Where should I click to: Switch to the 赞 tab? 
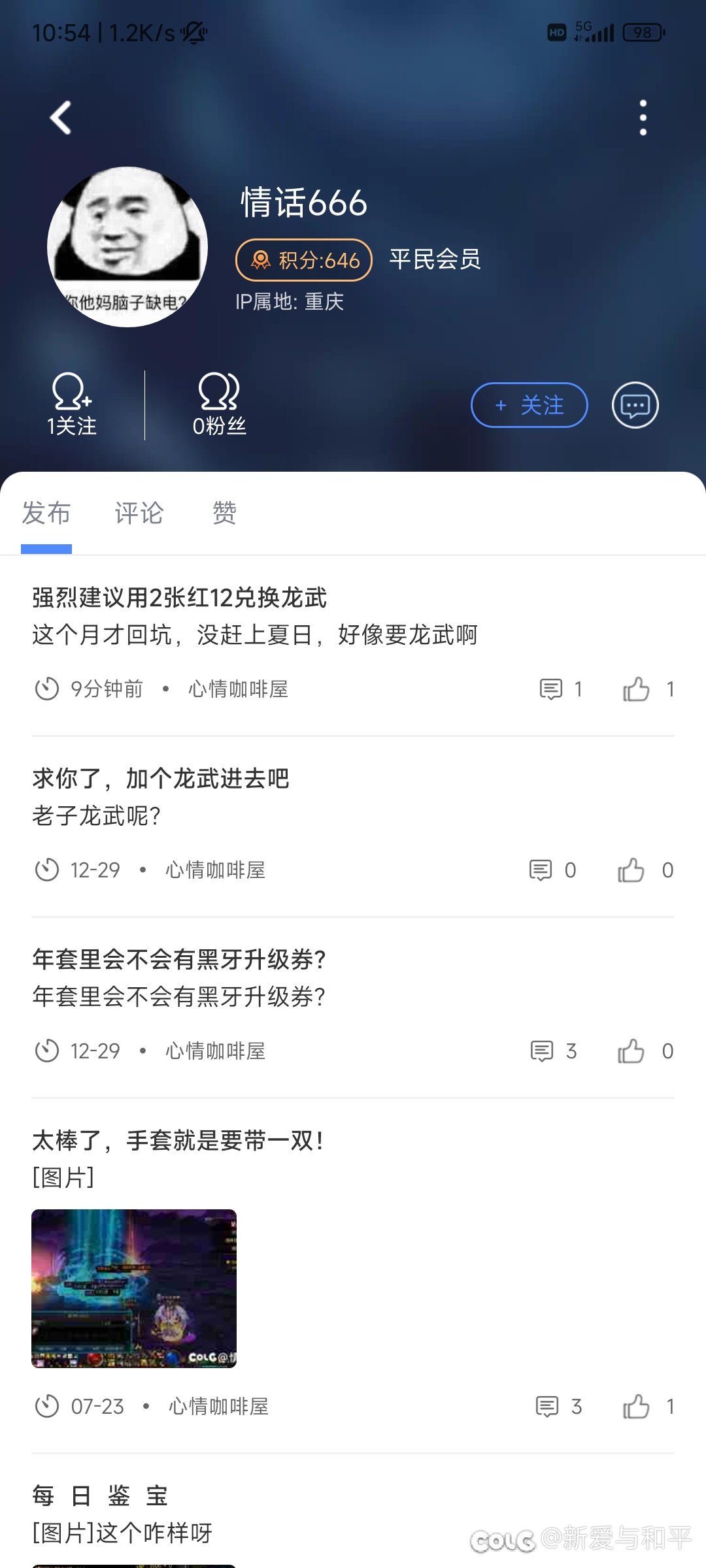click(x=224, y=514)
